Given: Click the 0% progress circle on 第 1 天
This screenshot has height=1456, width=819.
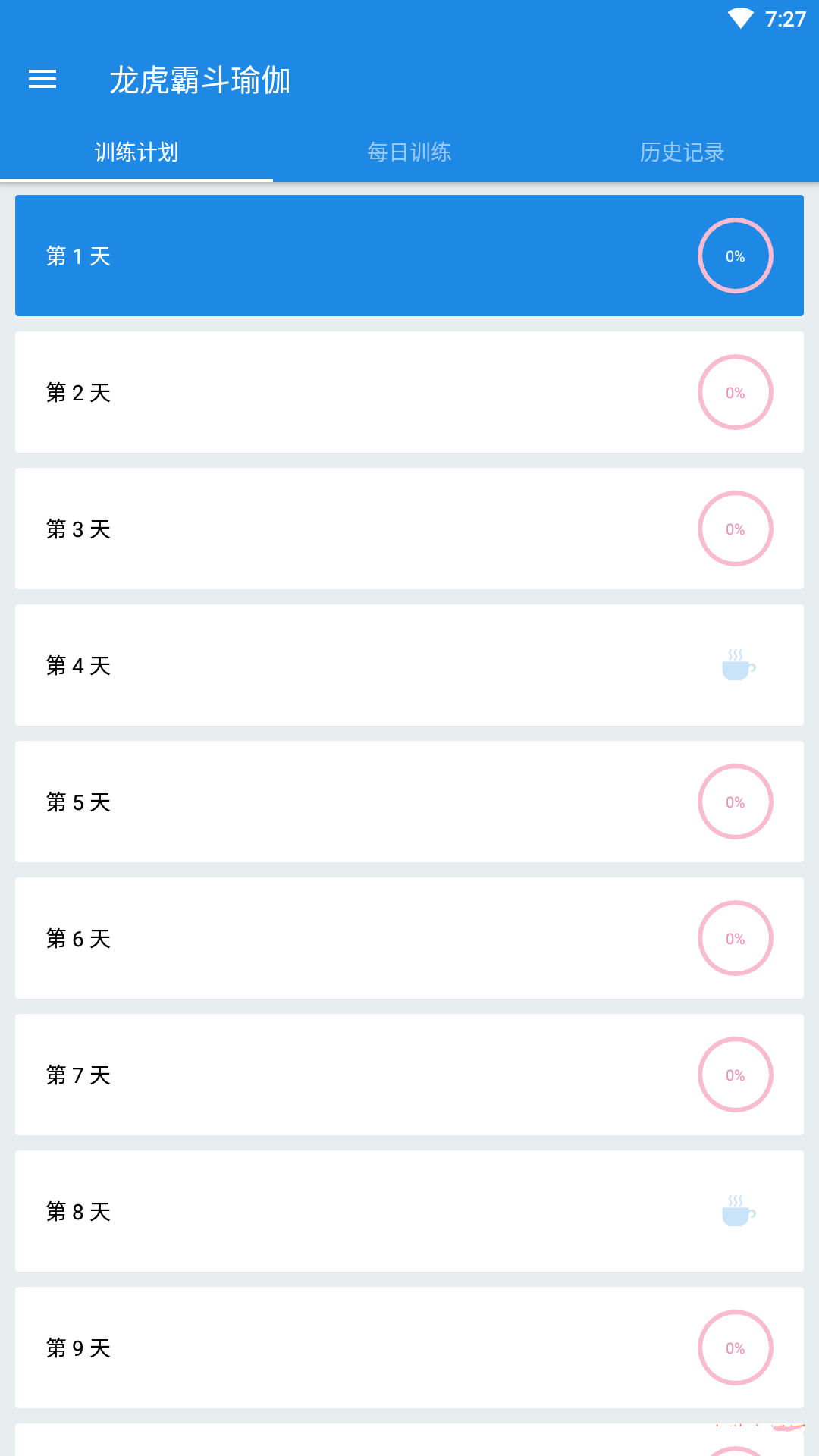Looking at the screenshot, I should (735, 256).
